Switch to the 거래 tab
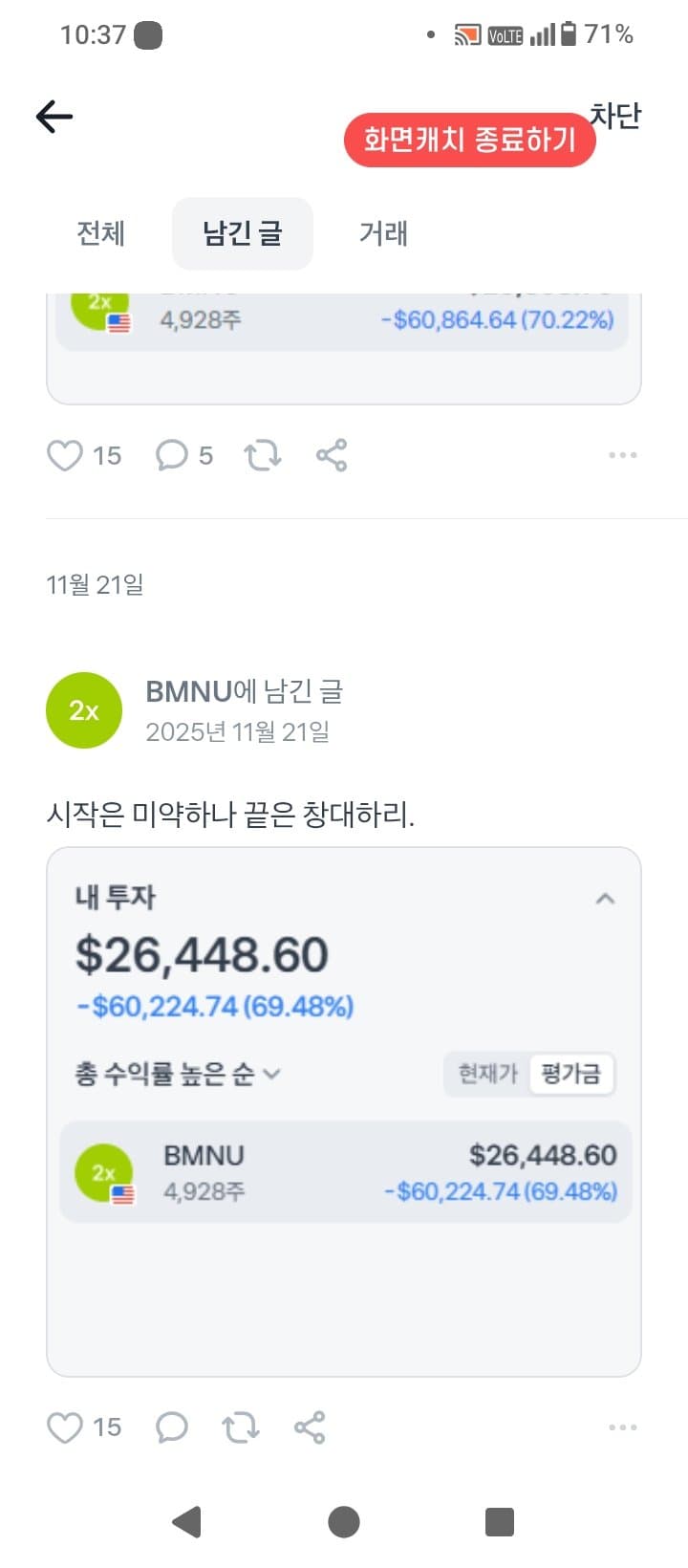This screenshot has width=688, height=1568. click(383, 233)
